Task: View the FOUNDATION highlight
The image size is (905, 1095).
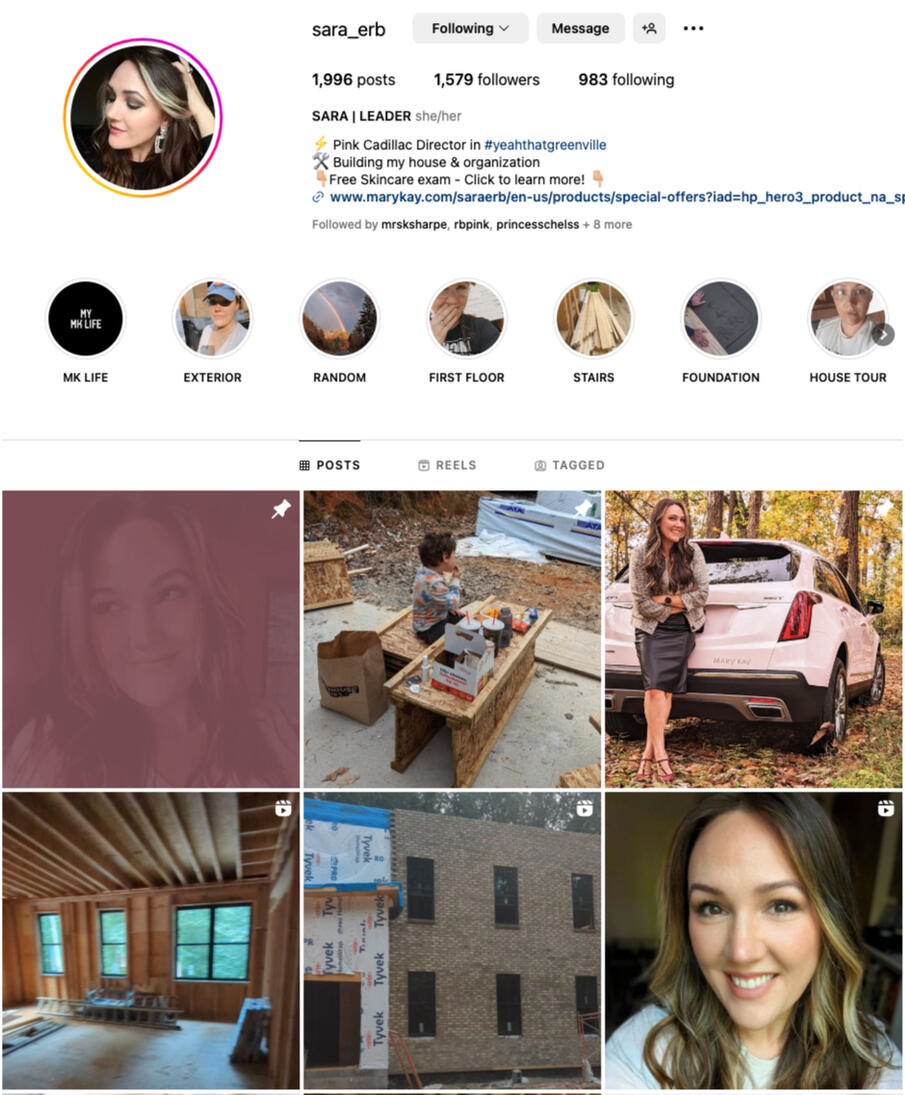Action: point(721,319)
